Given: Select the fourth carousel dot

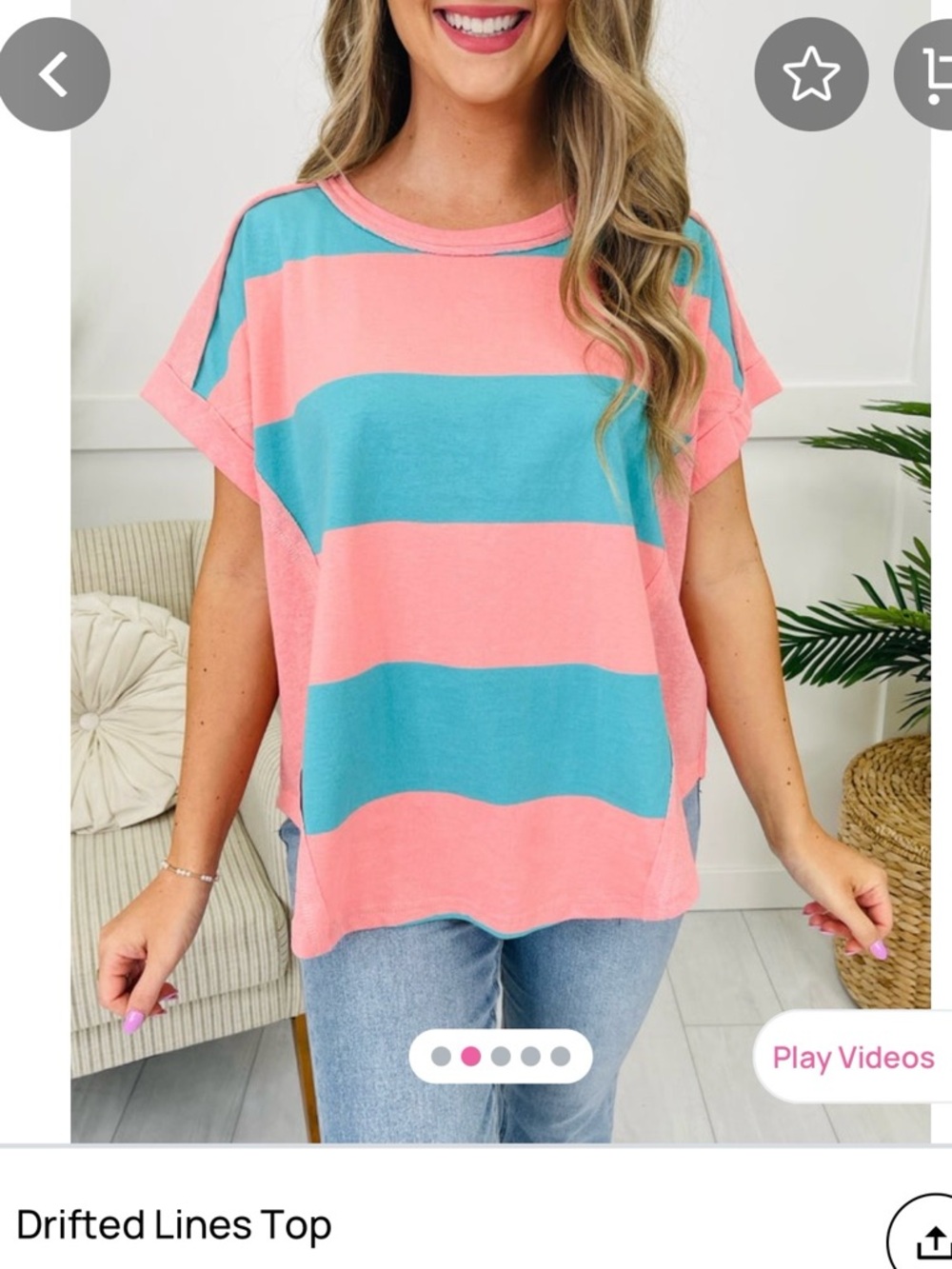Looking at the screenshot, I should pos(529,1056).
